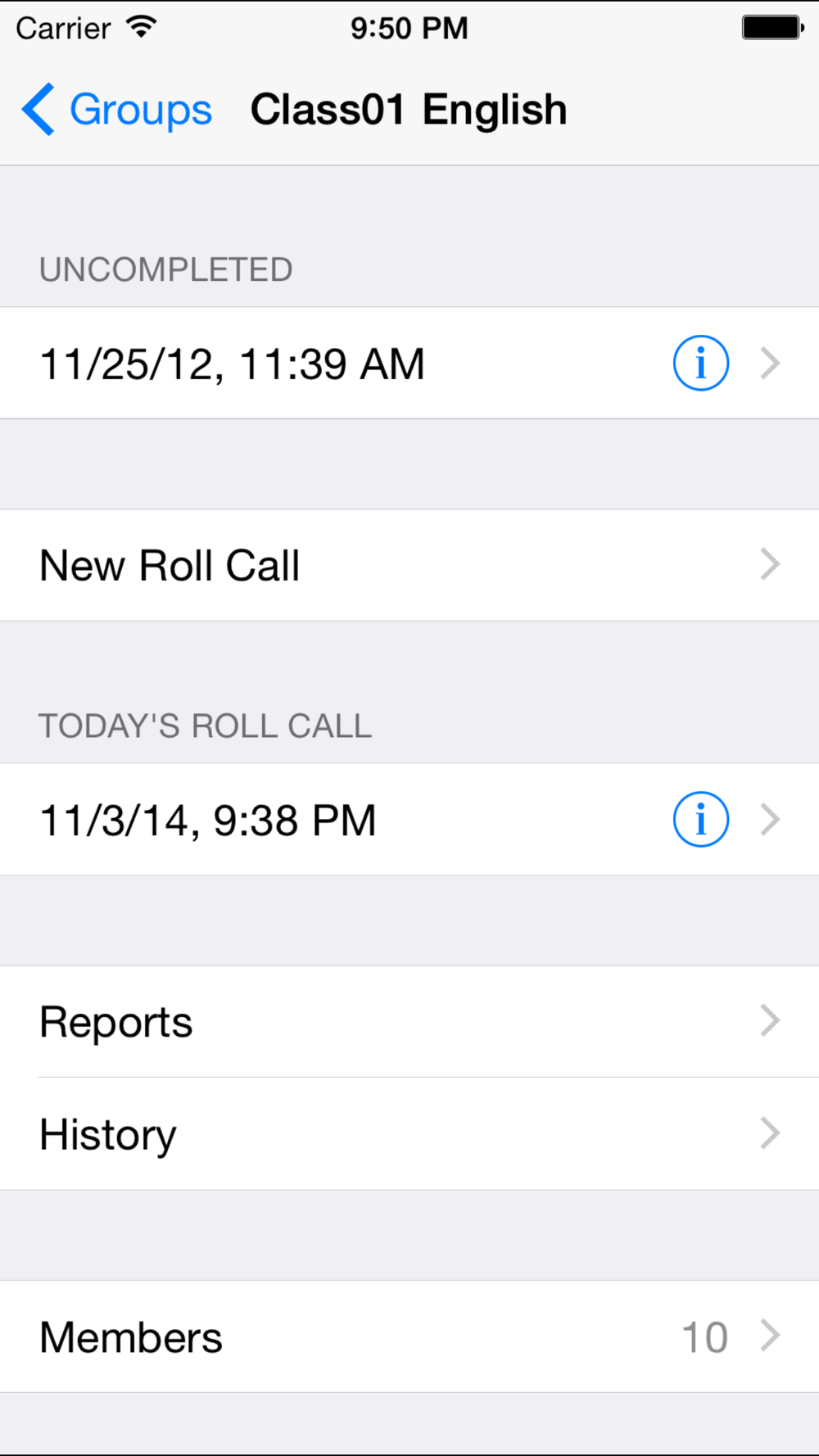Start a New Roll Call
This screenshot has width=819, height=1456.
pos(409,565)
